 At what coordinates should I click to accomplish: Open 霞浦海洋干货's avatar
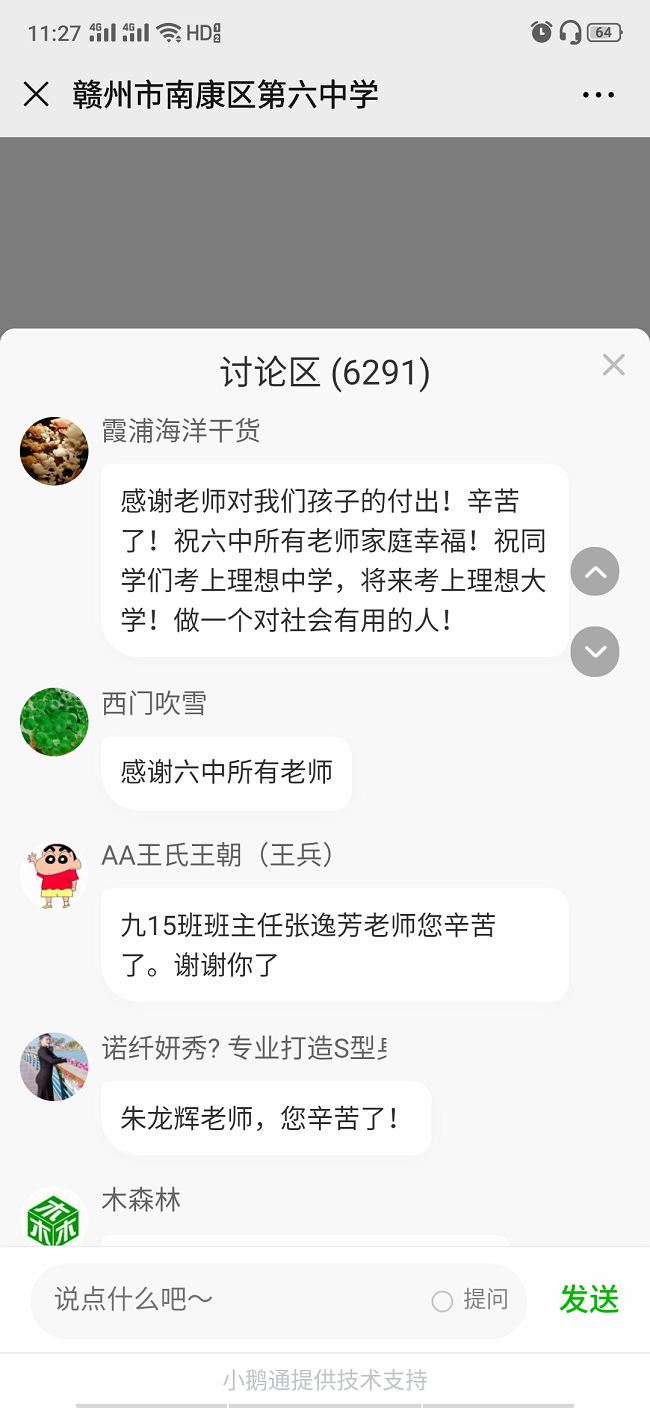(x=54, y=451)
